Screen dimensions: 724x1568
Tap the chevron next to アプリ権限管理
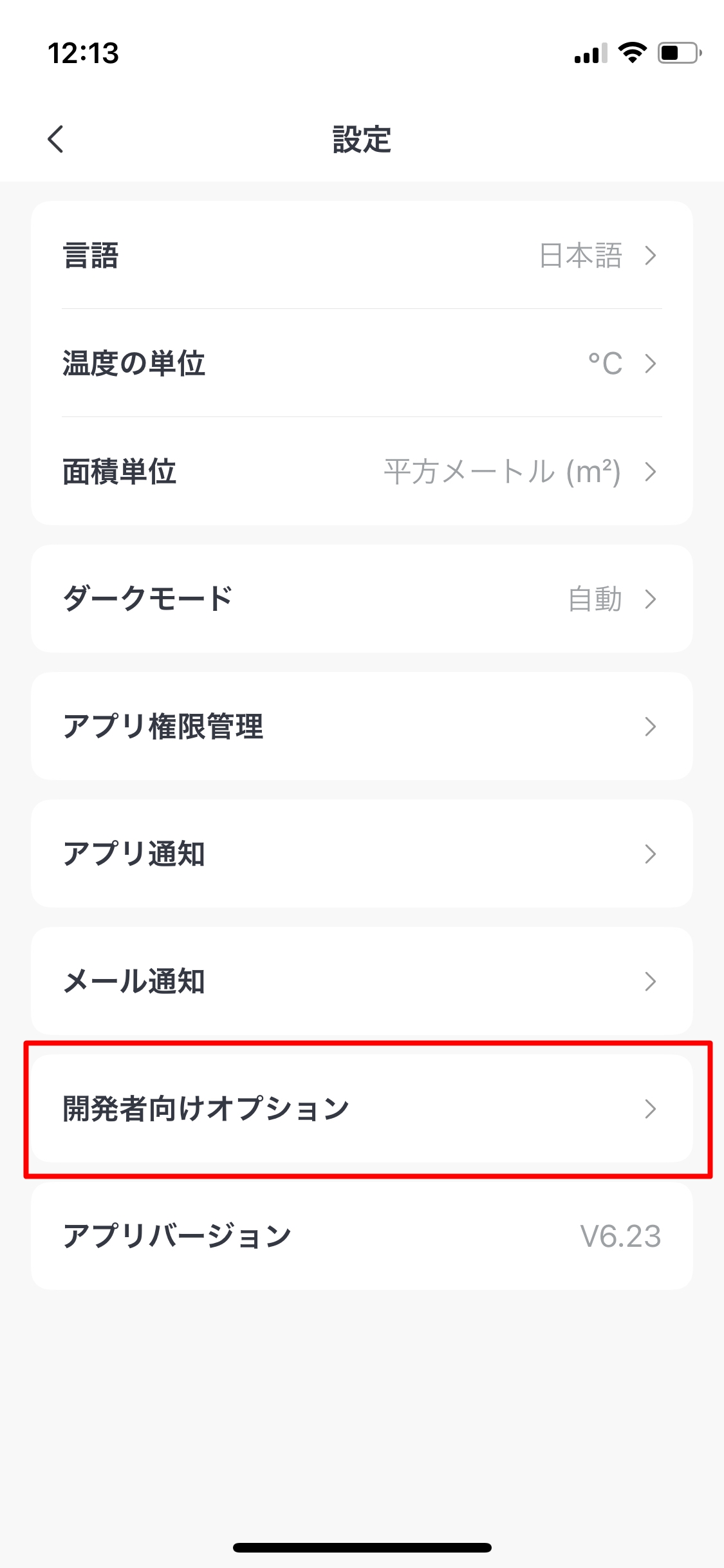pyautogui.click(x=652, y=727)
